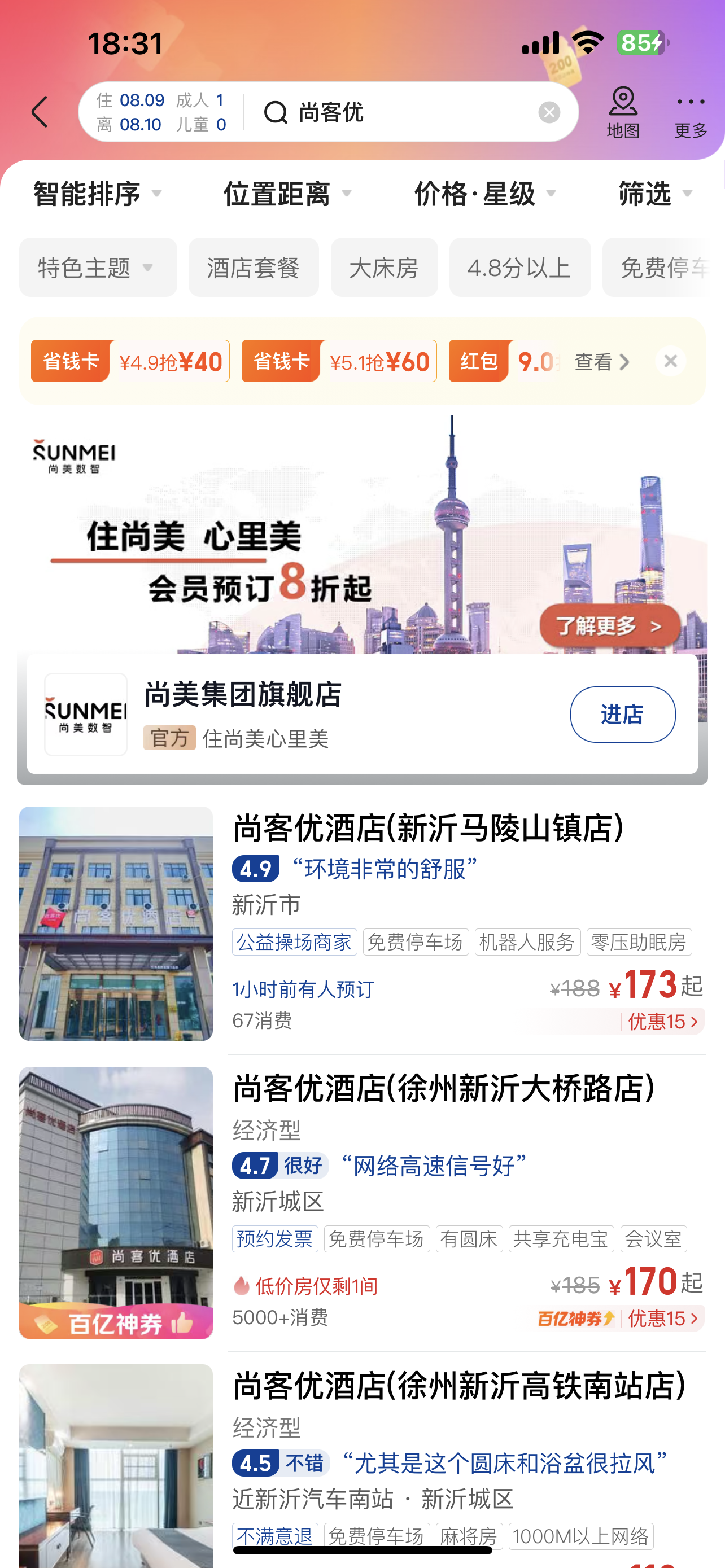
Task: Expand the 特色主题 chip
Action: point(97,268)
